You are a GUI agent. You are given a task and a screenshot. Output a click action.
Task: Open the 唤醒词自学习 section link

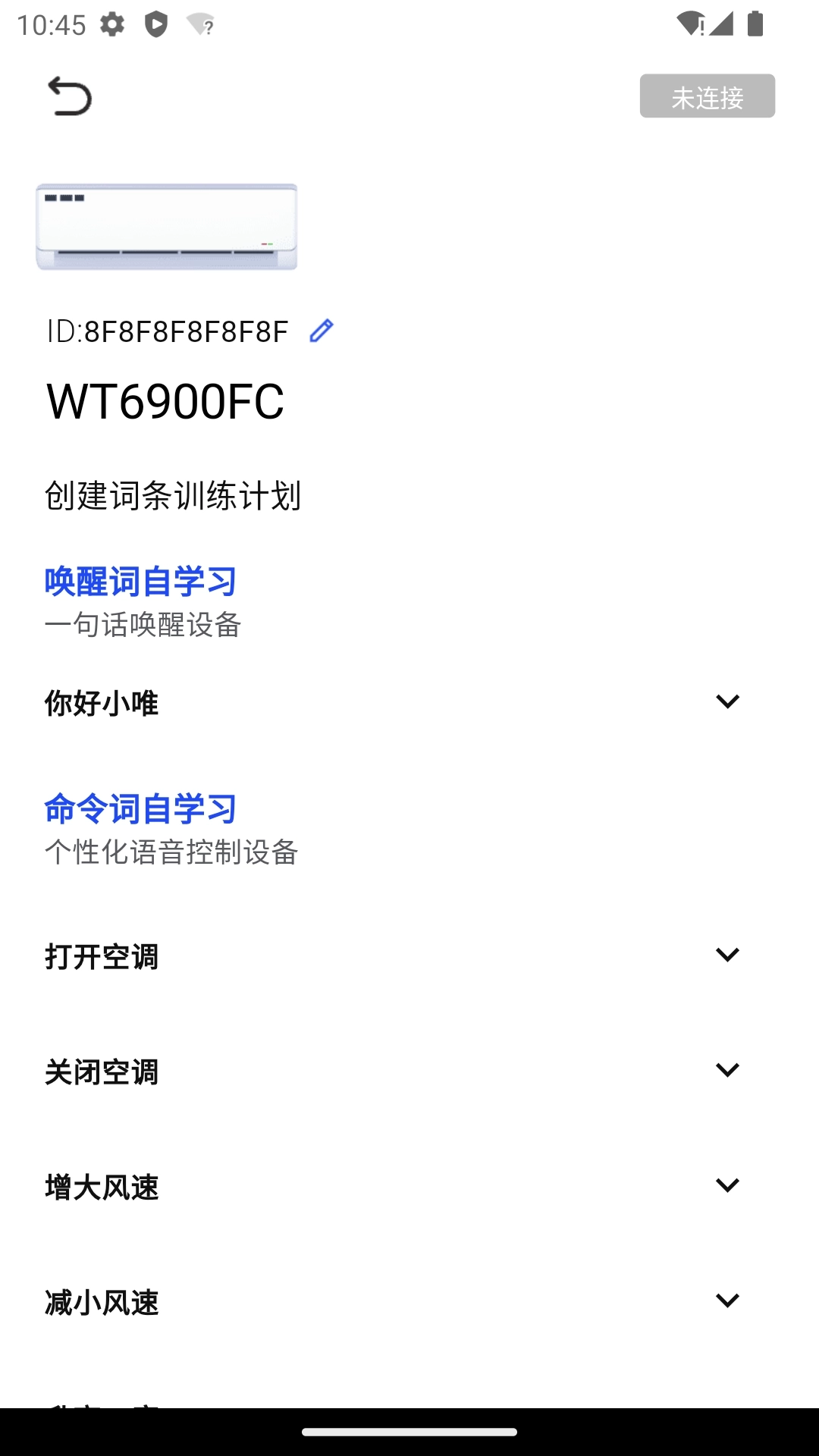(140, 581)
